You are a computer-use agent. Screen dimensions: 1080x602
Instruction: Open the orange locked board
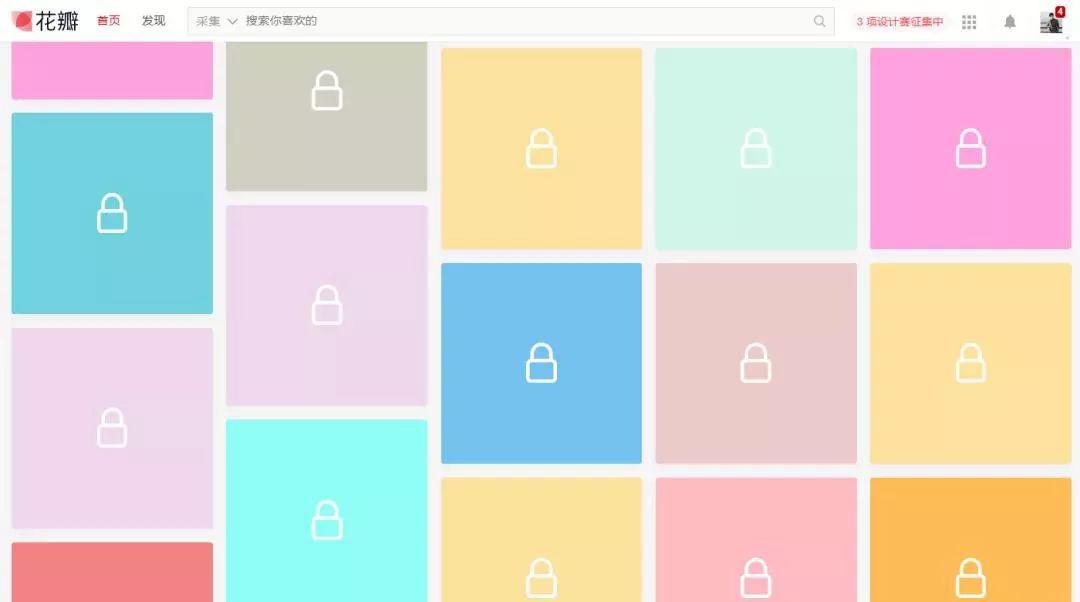coord(970,540)
